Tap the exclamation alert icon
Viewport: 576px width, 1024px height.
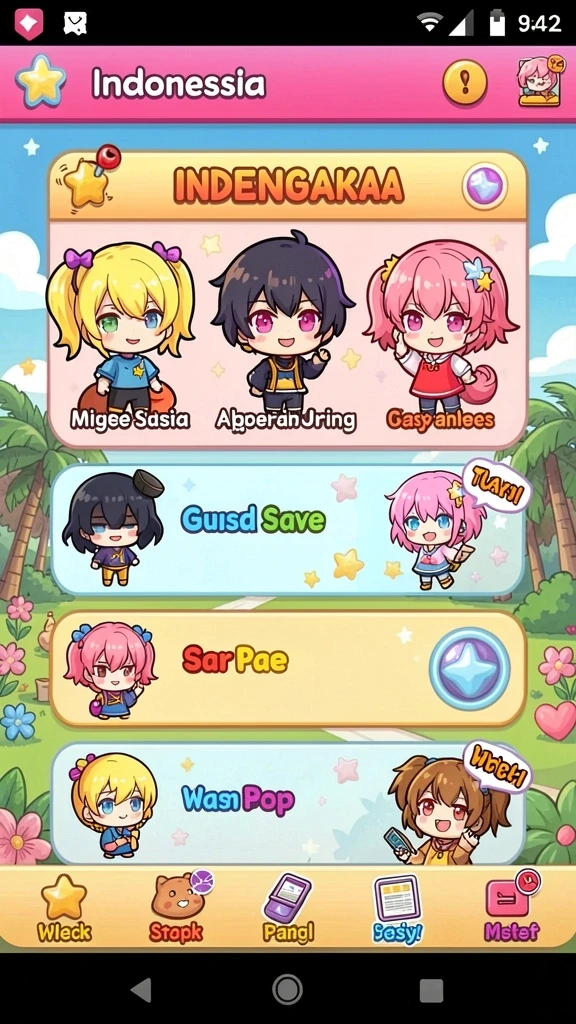click(x=464, y=83)
